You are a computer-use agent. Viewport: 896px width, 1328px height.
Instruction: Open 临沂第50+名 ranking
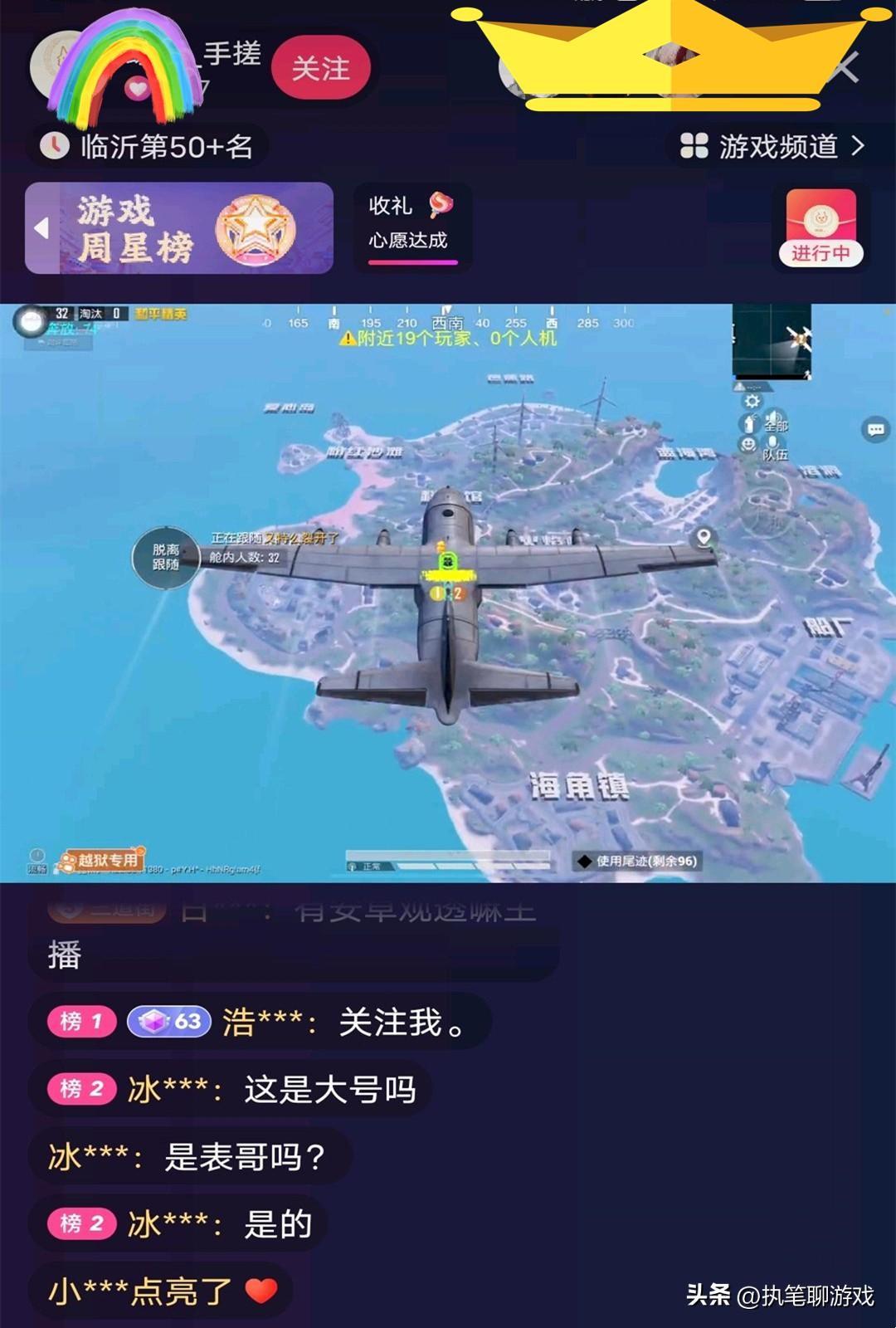[149, 147]
